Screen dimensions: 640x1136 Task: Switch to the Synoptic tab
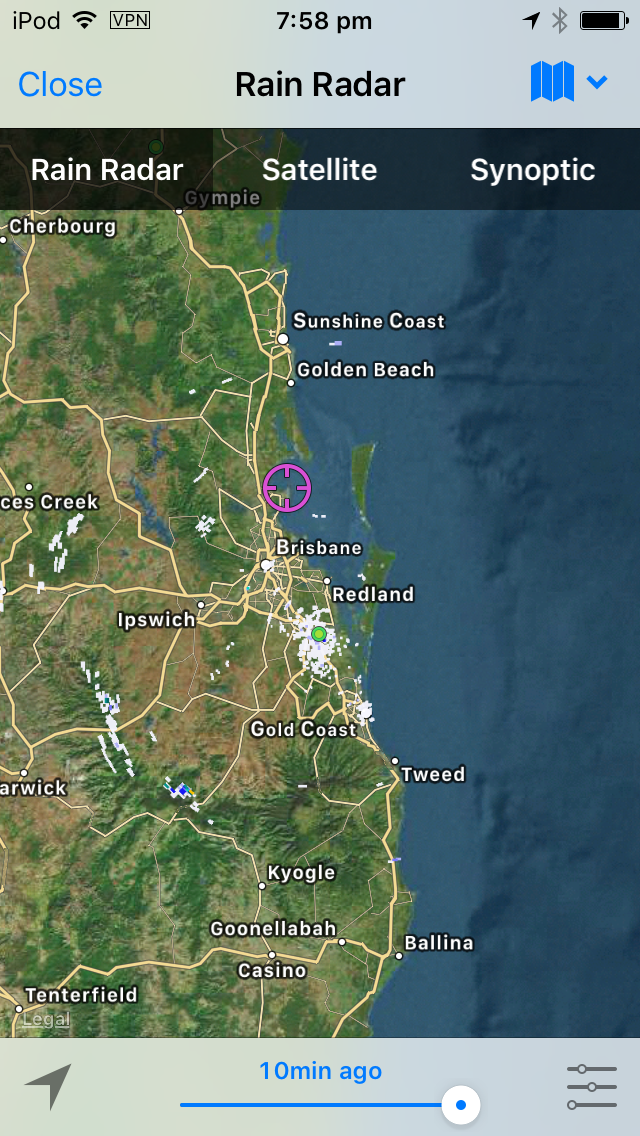click(533, 170)
